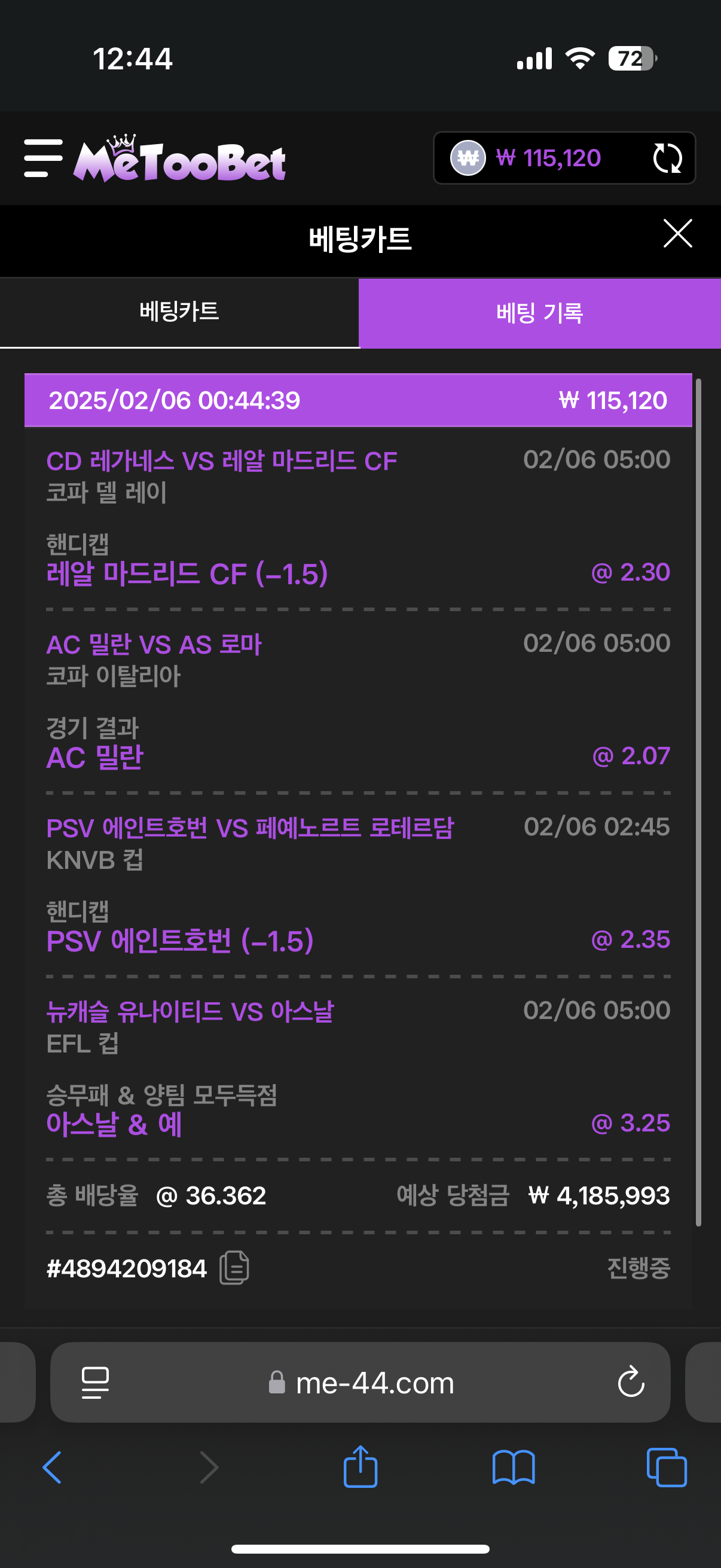
Task: Share this page via Safari share icon
Action: tap(360, 1467)
